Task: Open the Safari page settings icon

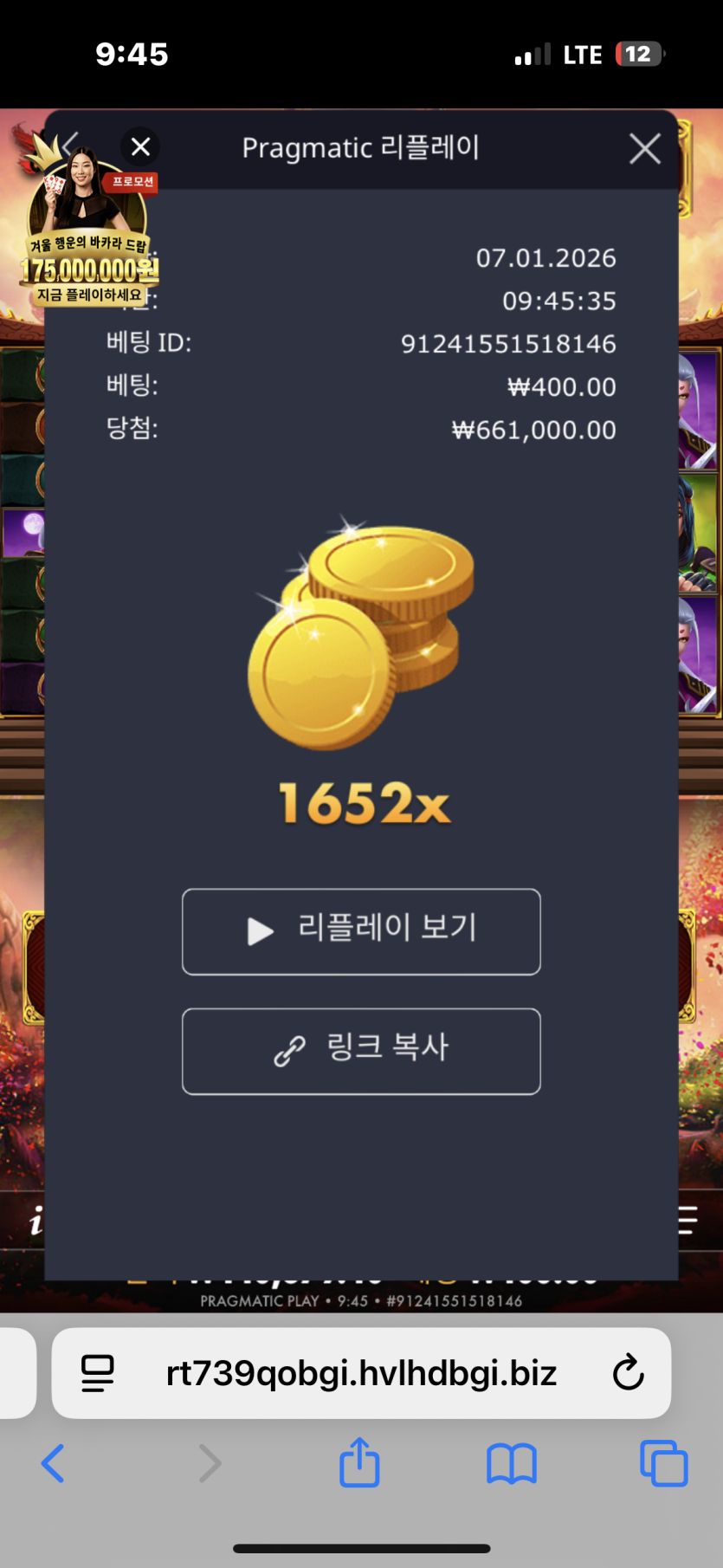Action: 98,1373
